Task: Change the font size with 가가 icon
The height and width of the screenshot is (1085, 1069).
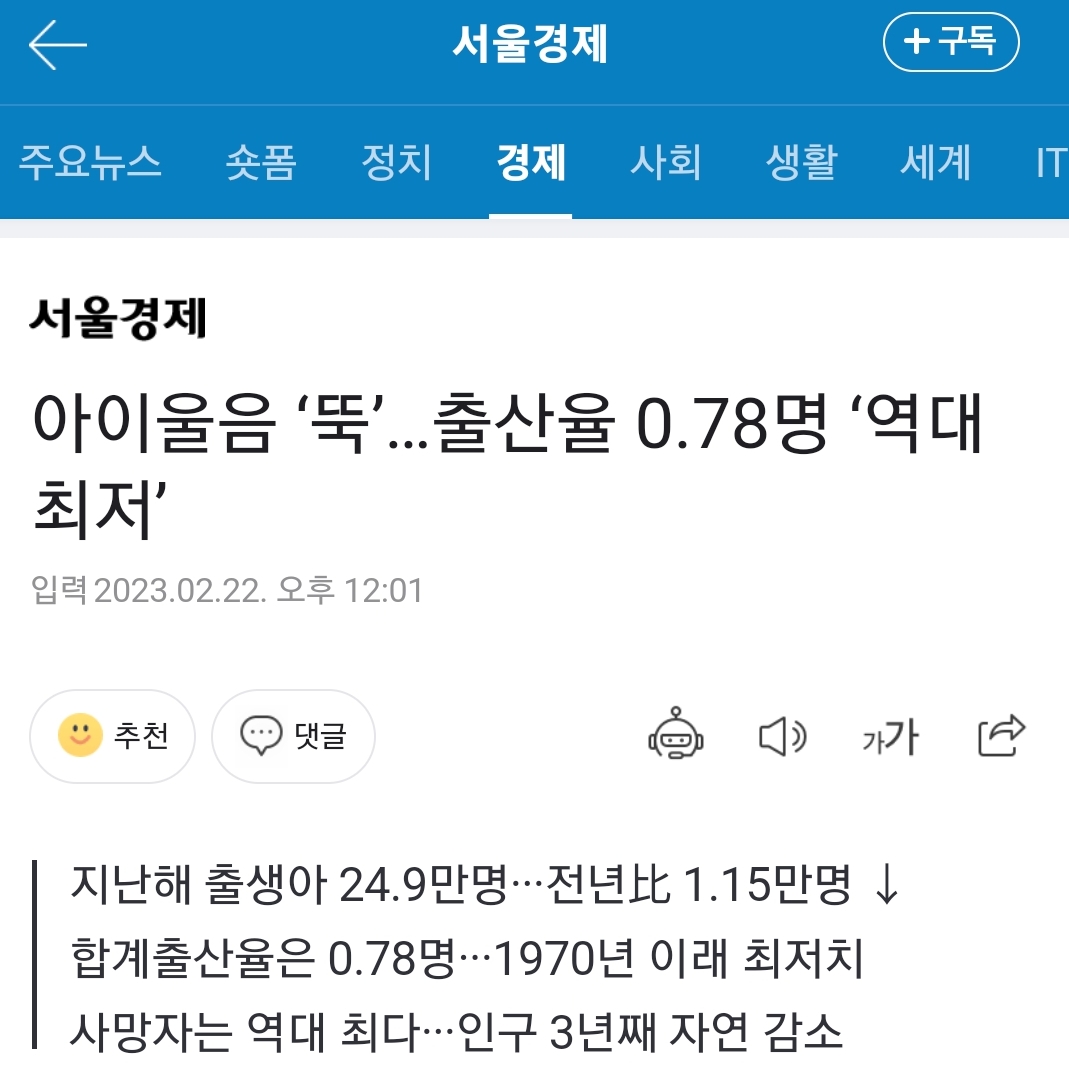Action: click(889, 738)
